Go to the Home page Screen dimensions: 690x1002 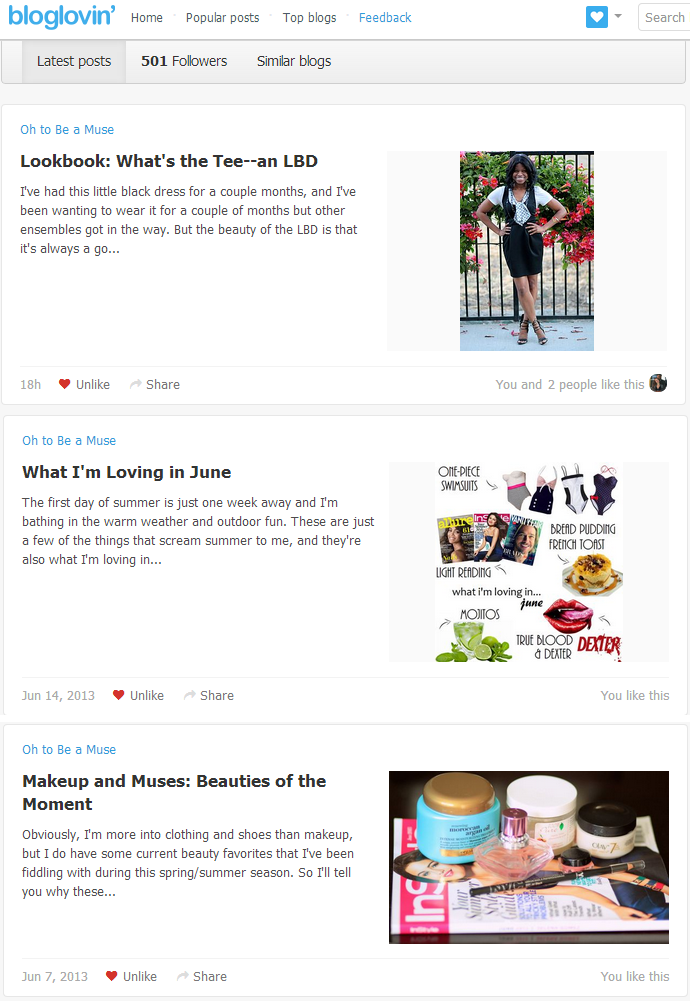point(147,17)
